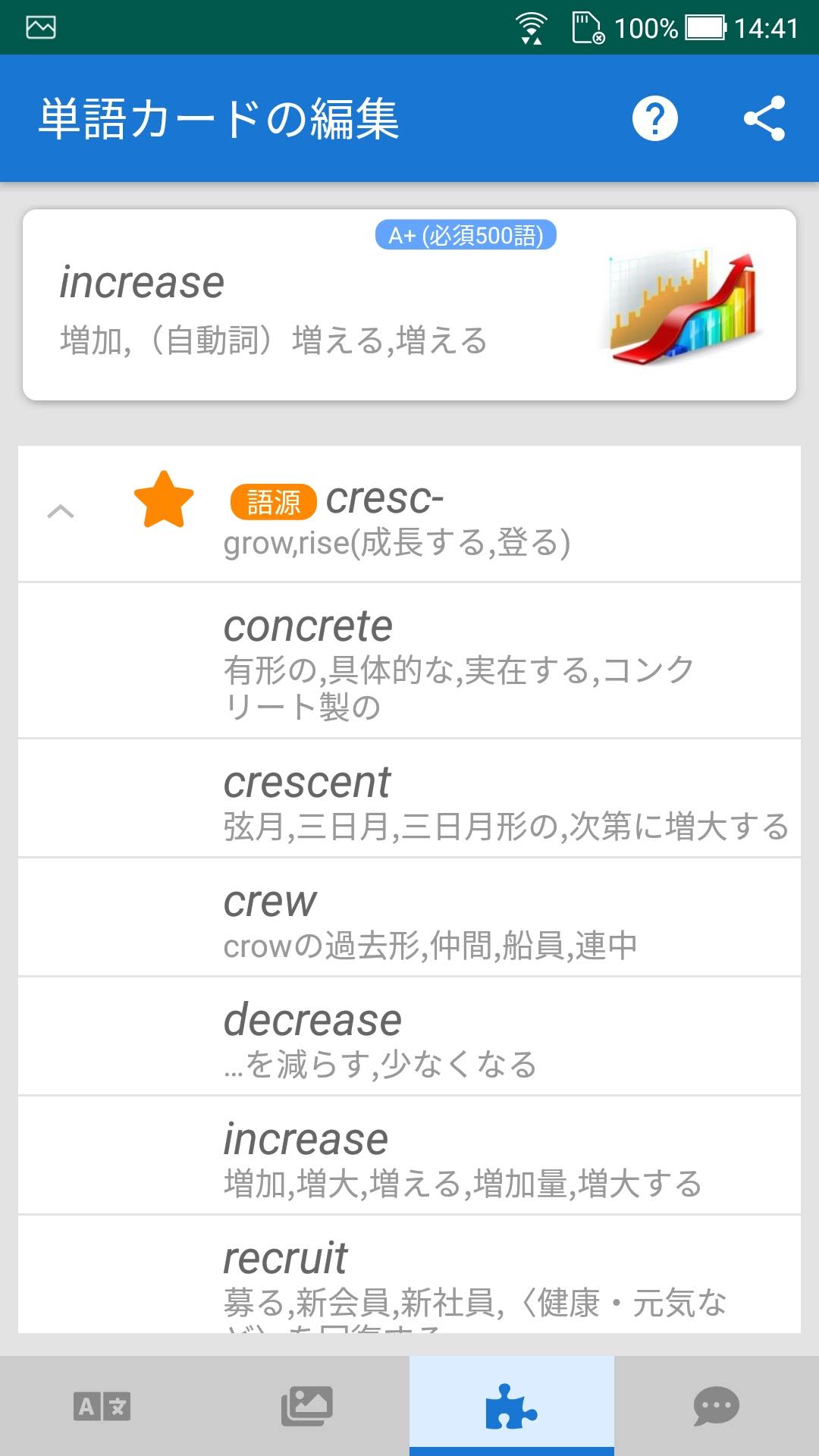Select the word concrete
Viewport: 819px width, 1456px height.
tap(409, 661)
